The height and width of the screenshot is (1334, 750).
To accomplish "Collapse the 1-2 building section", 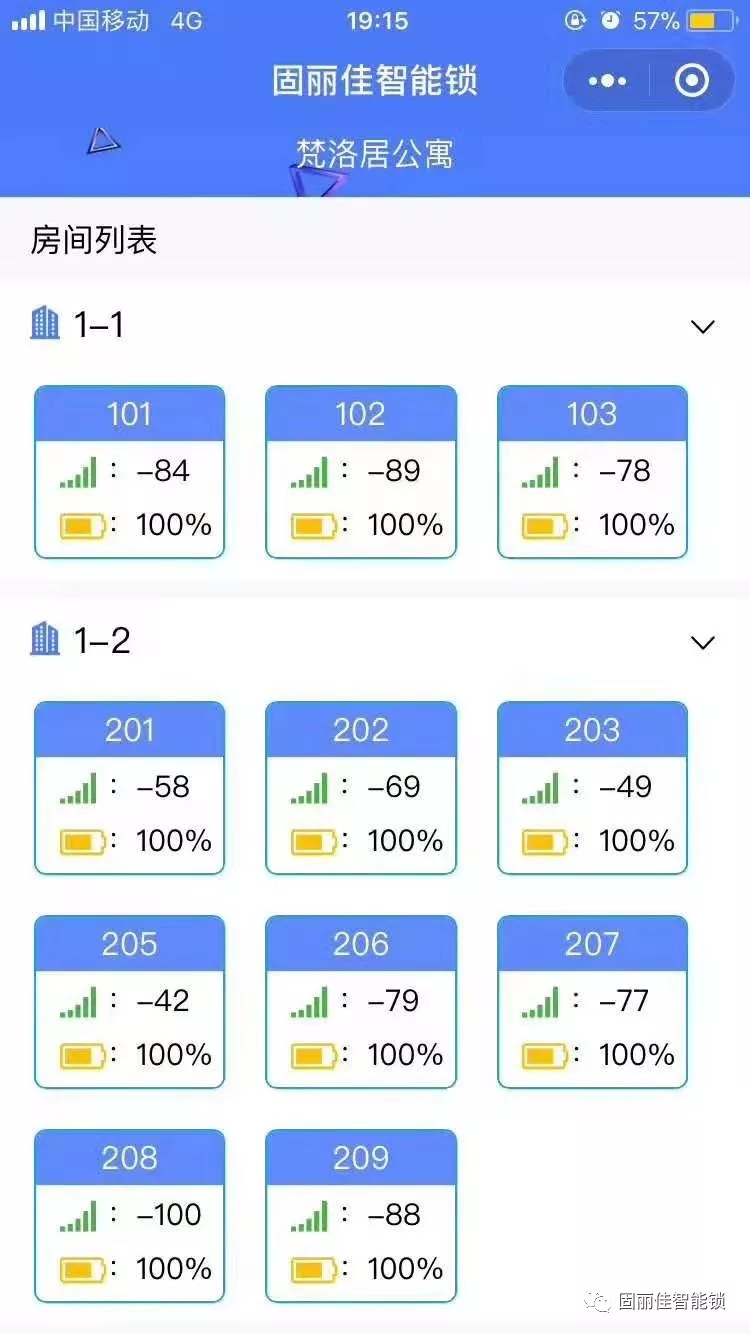I will pos(703,642).
